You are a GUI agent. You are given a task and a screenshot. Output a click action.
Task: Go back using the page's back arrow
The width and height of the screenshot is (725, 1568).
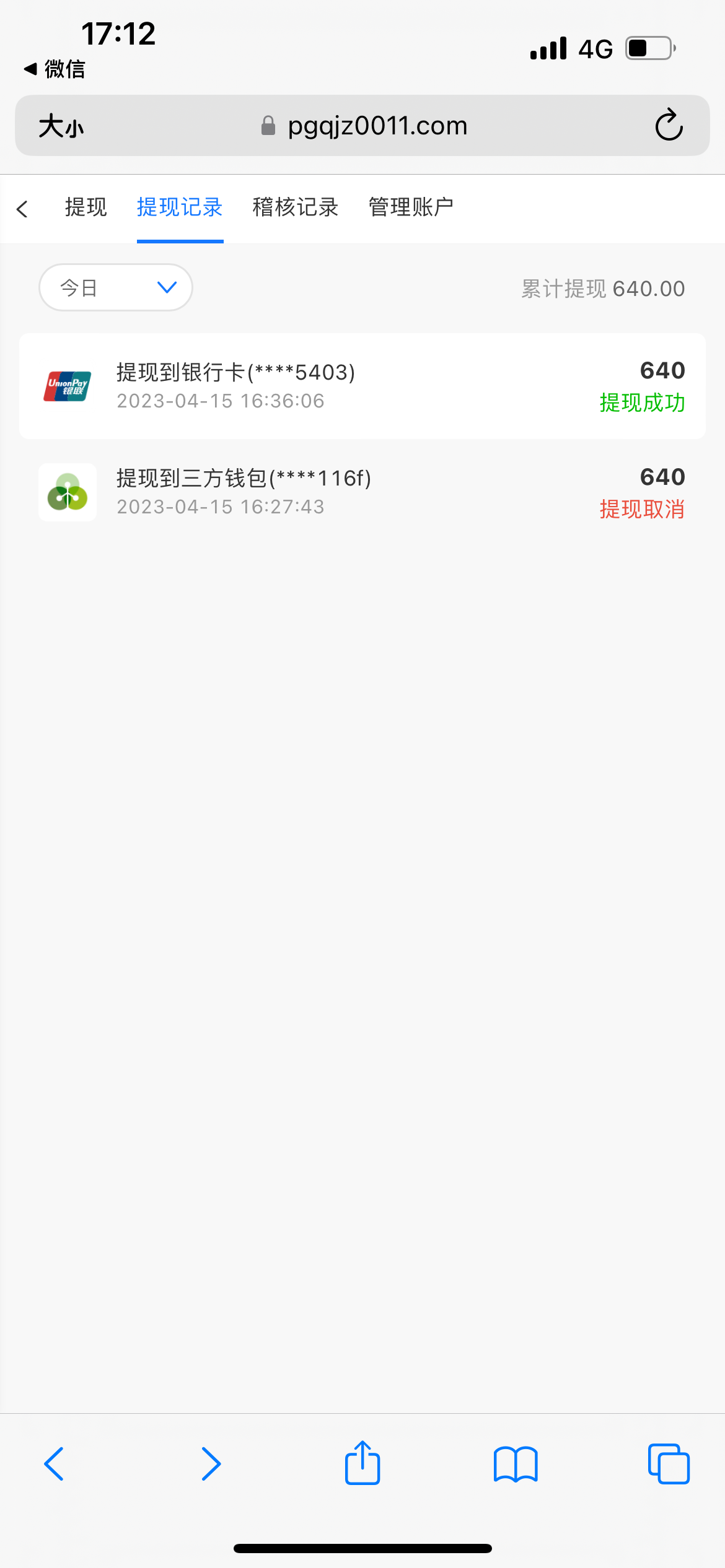tap(22, 209)
